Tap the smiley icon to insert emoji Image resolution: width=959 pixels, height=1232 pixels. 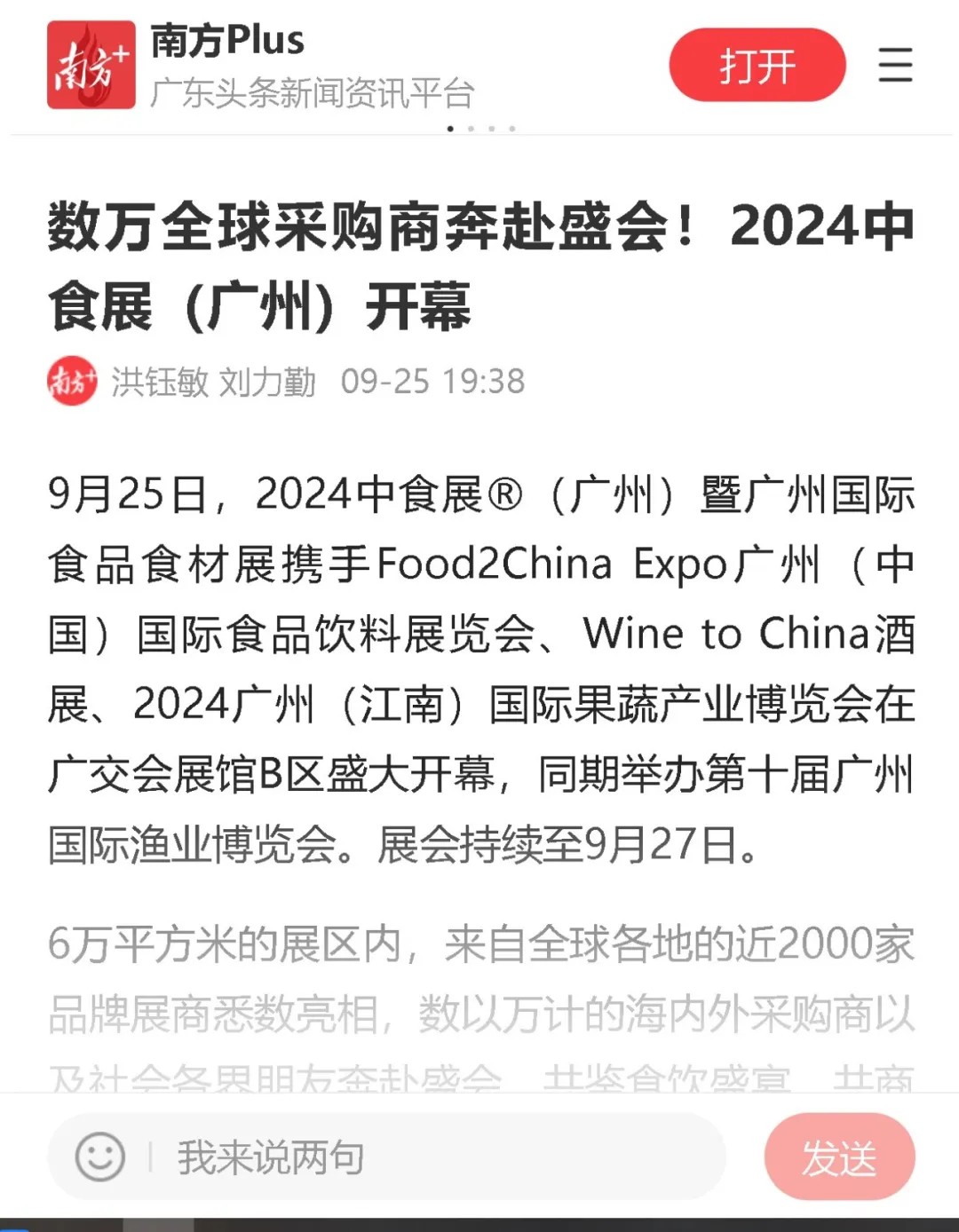100,1155
